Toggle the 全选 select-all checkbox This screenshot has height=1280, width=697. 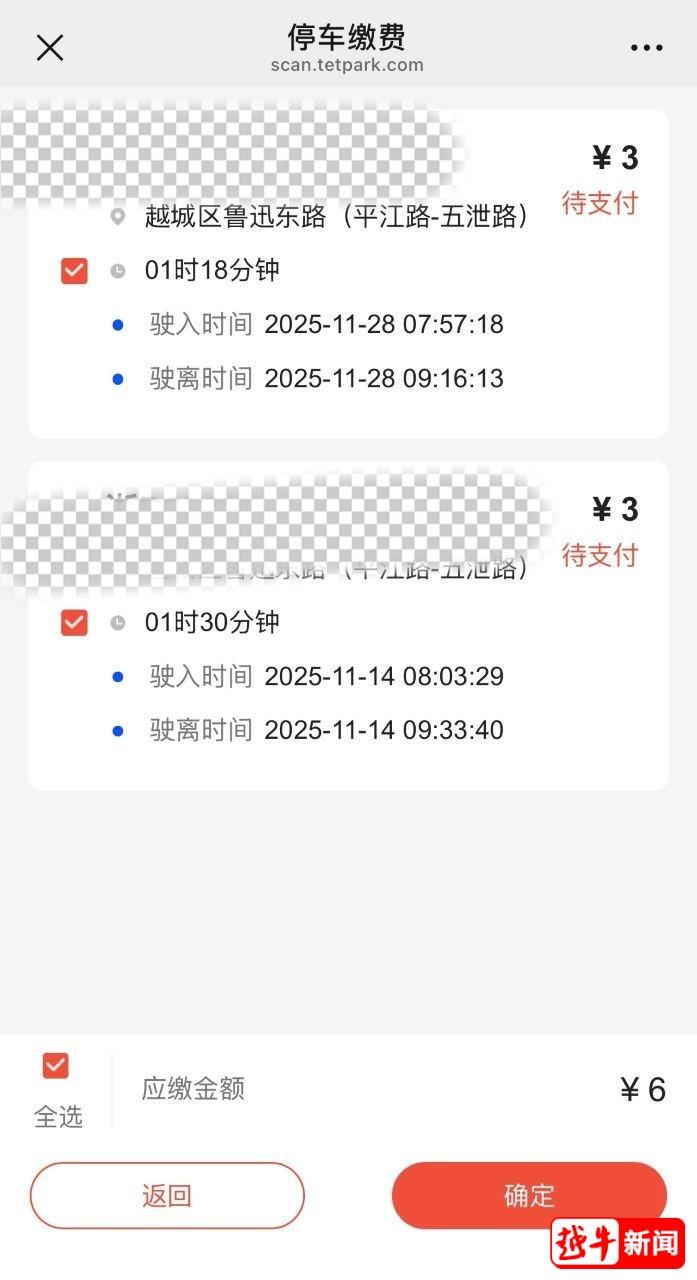pos(56,1066)
